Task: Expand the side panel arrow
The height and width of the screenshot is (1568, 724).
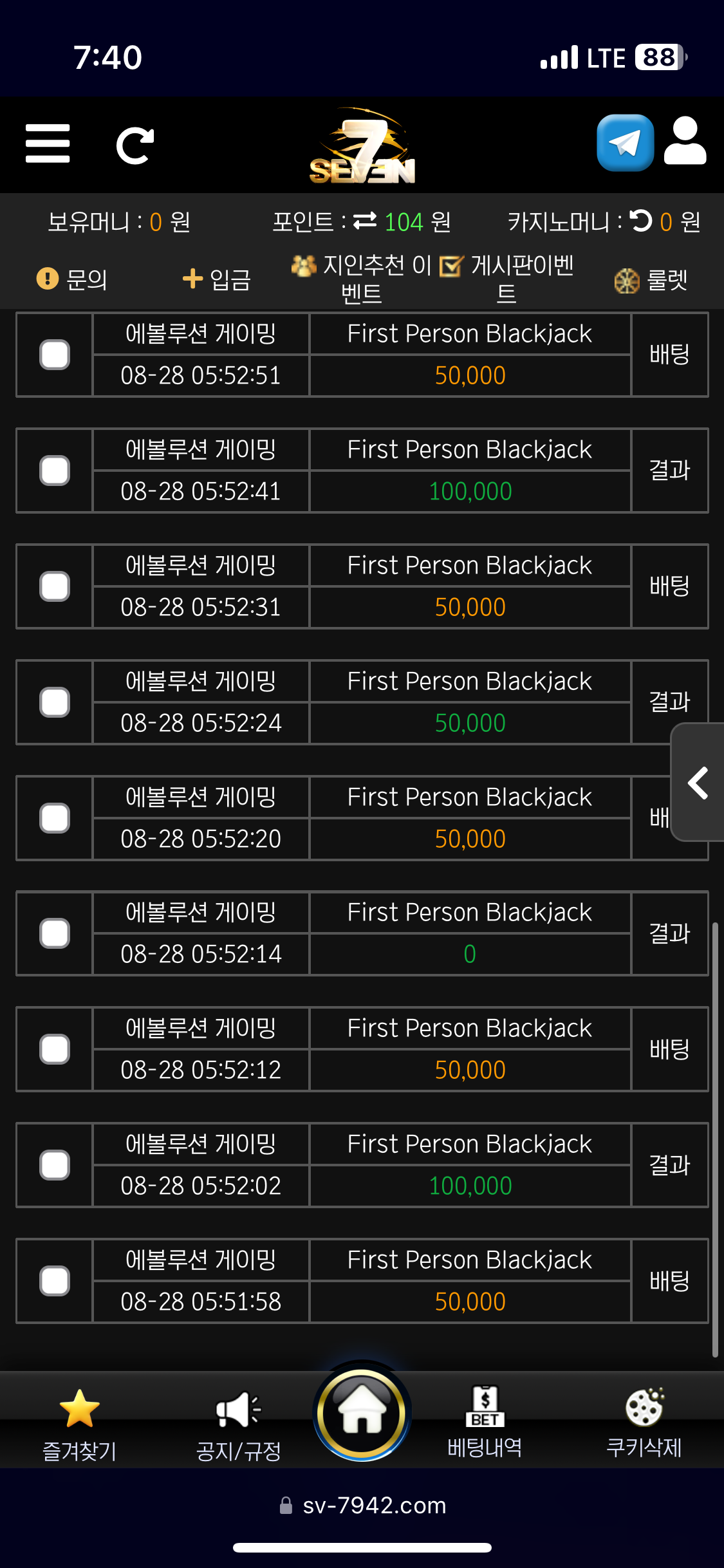Action: tap(698, 783)
